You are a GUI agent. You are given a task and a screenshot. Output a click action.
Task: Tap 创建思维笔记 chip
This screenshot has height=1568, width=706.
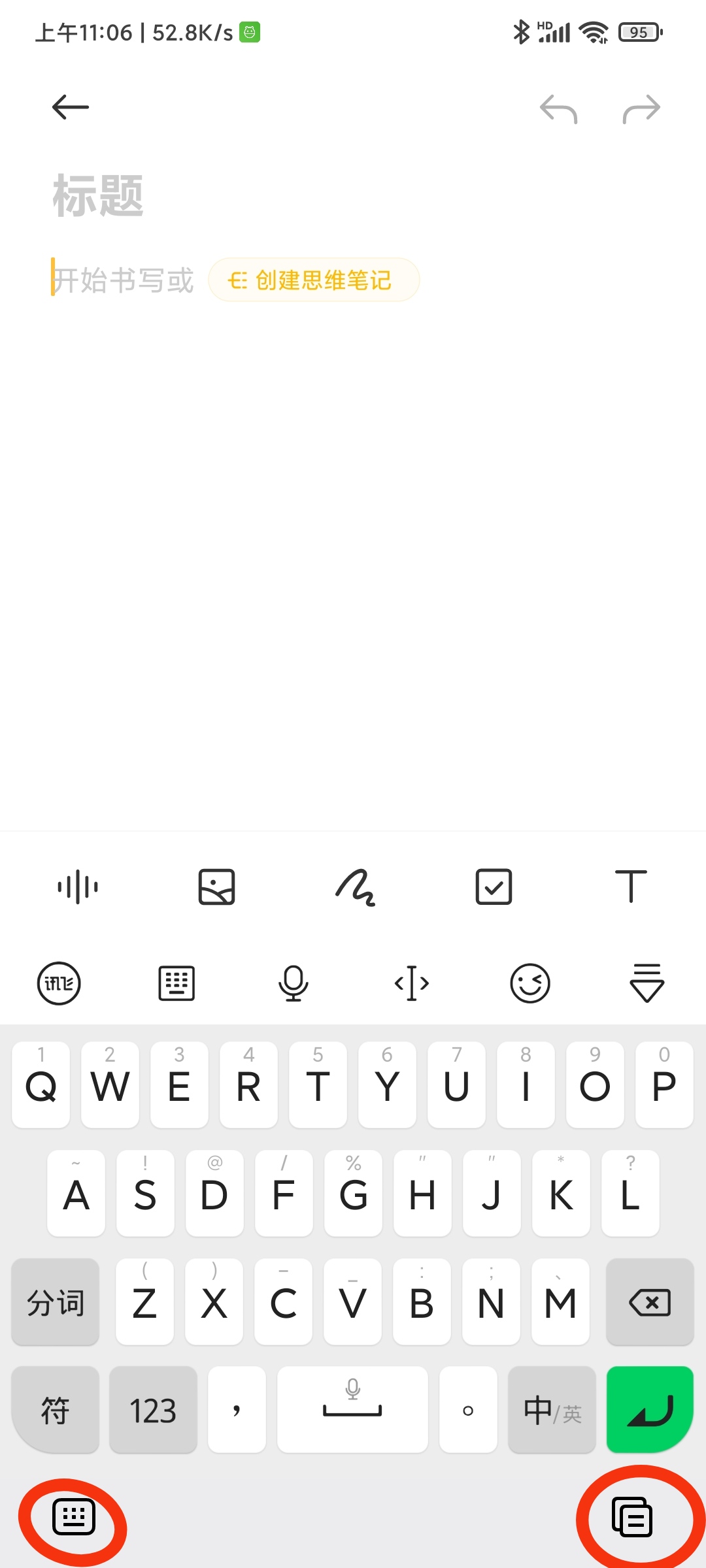point(314,280)
